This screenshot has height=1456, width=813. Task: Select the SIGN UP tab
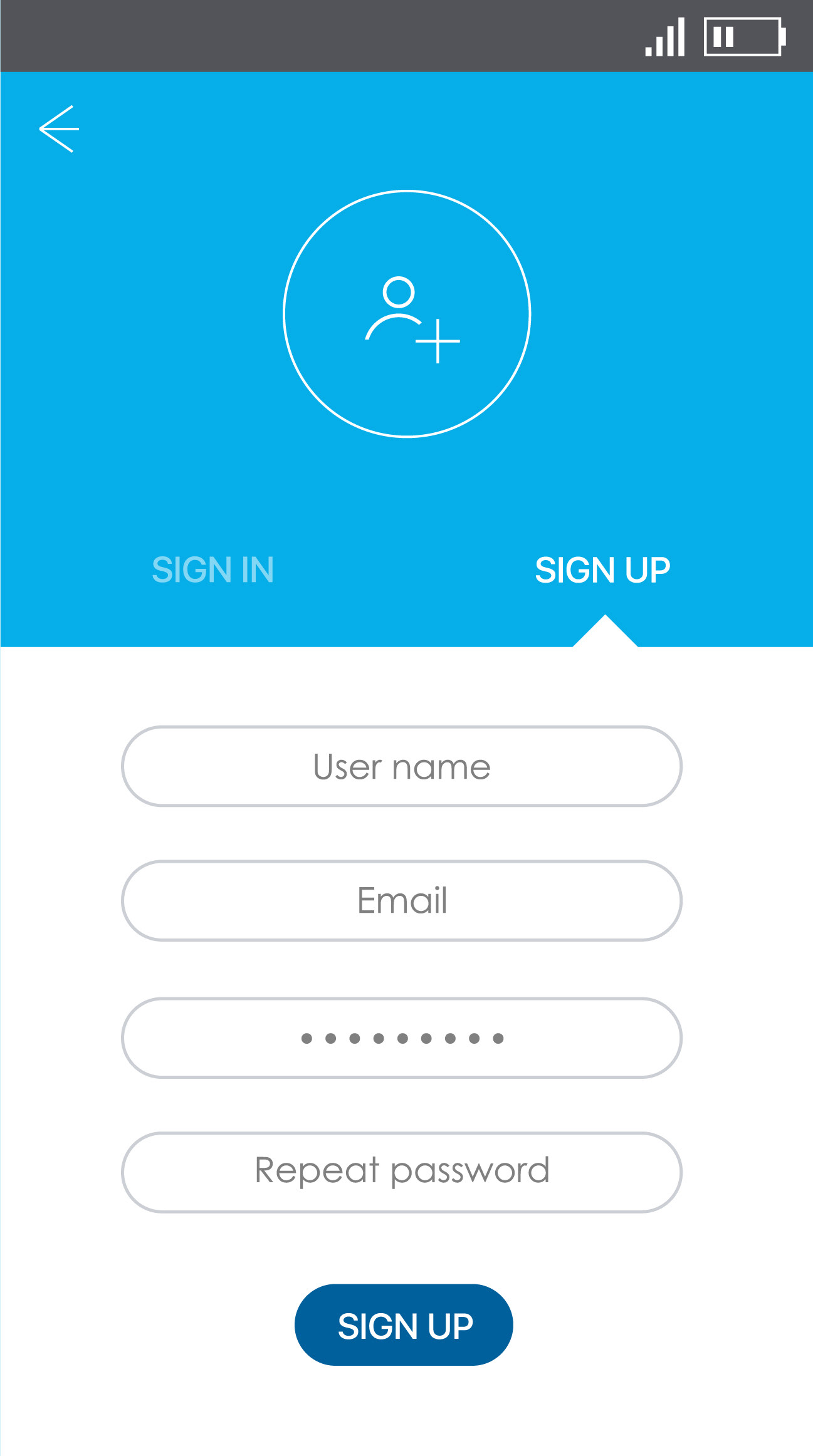click(x=602, y=570)
